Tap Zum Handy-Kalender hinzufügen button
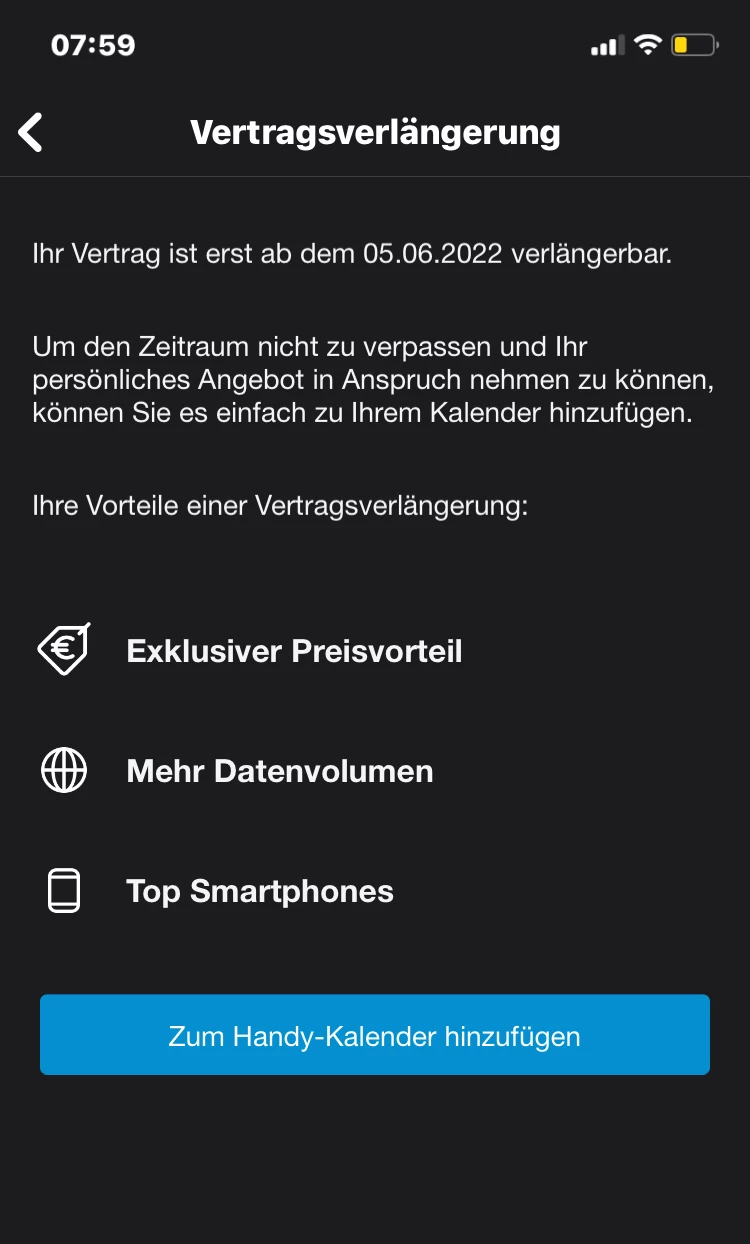Screen dimensions: 750x1244 pos(374,1035)
